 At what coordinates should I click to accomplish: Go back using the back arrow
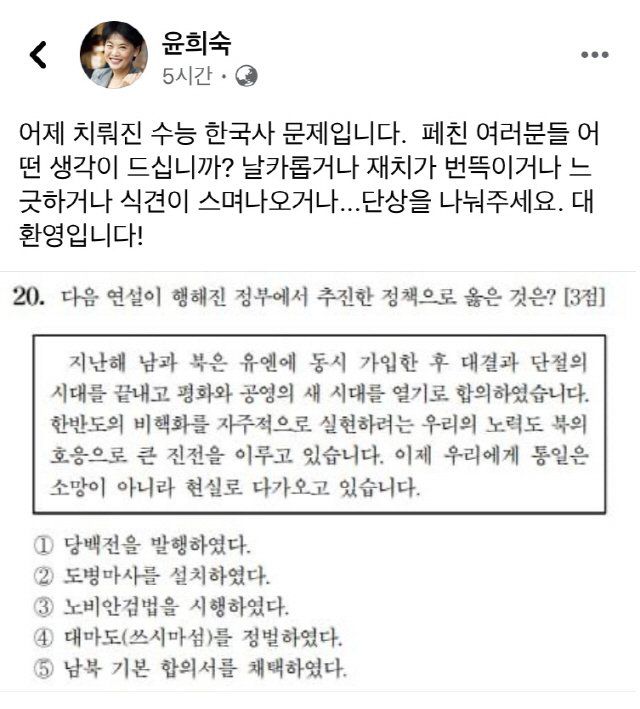[38, 55]
